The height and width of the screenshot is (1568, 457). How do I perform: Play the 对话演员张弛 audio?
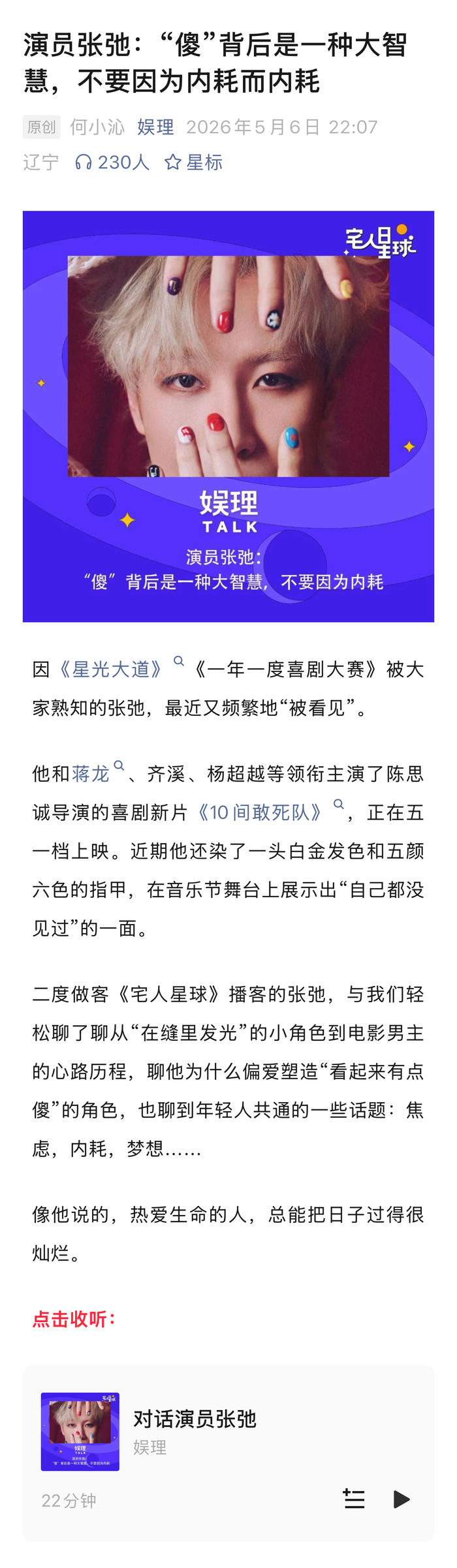402,1499
